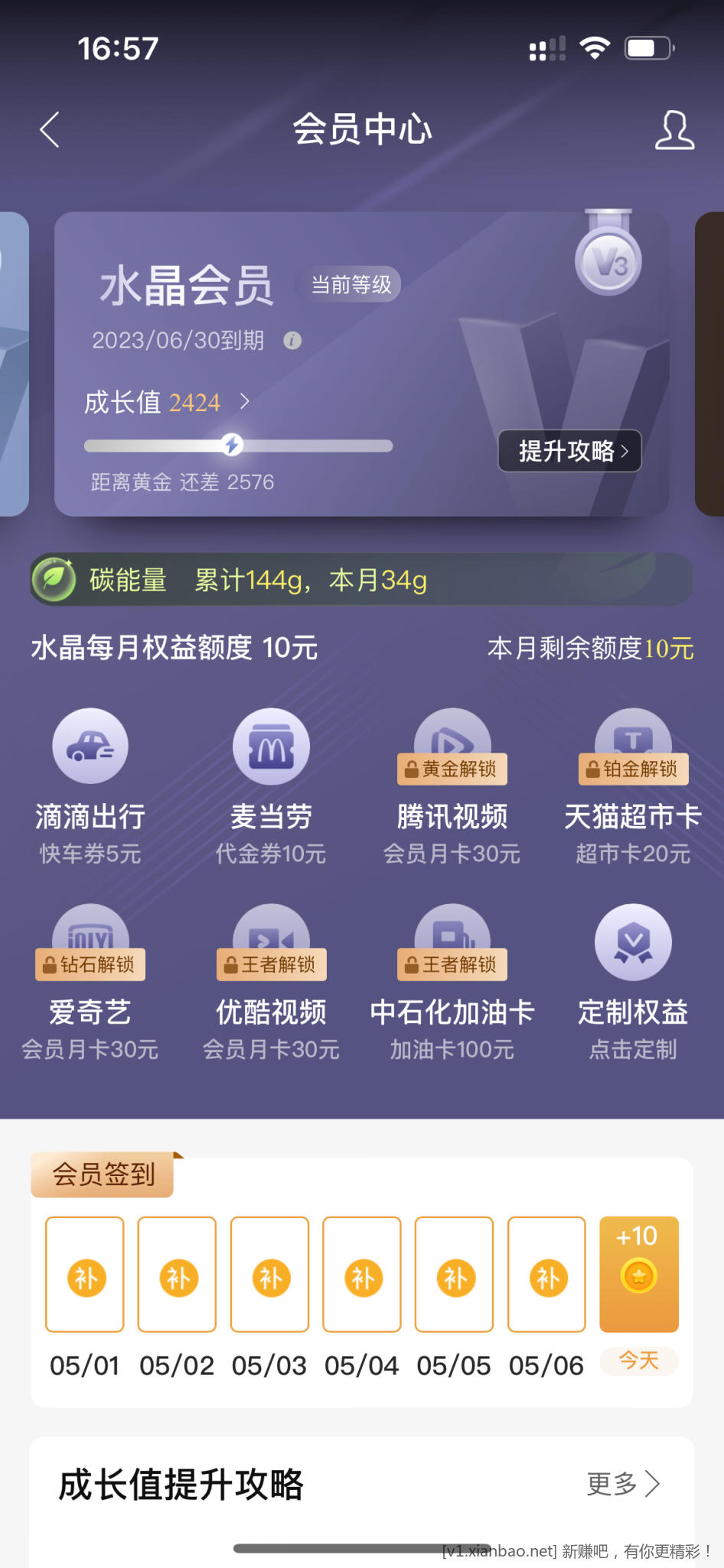Image resolution: width=724 pixels, height=1568 pixels.
Task: Open 腾讯视频 会员月卡 benefit
Action: tap(452, 787)
